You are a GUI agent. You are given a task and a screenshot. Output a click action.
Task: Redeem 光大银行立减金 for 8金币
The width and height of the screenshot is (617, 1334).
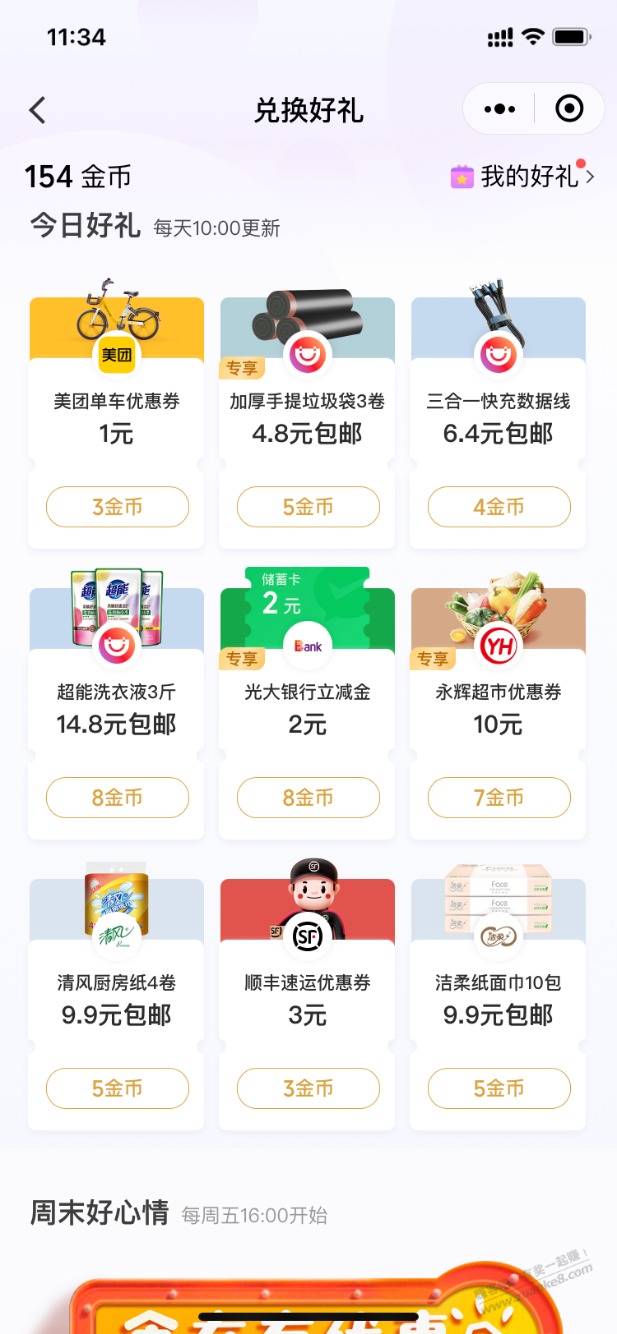pos(308,798)
